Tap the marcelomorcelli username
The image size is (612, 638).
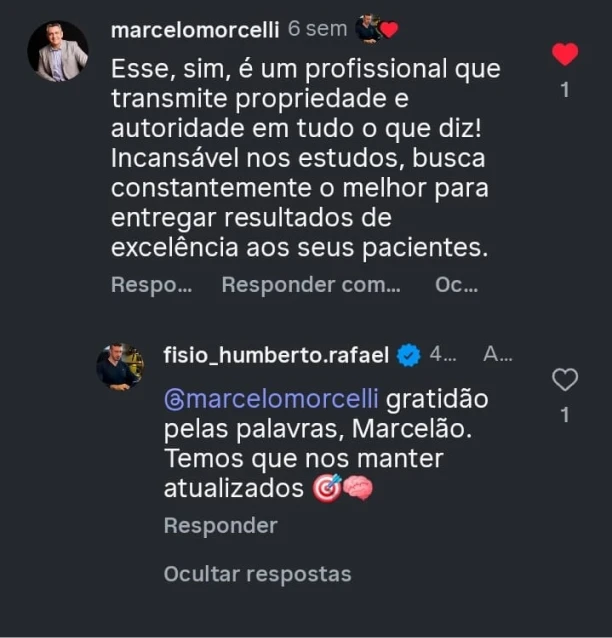(x=194, y=30)
